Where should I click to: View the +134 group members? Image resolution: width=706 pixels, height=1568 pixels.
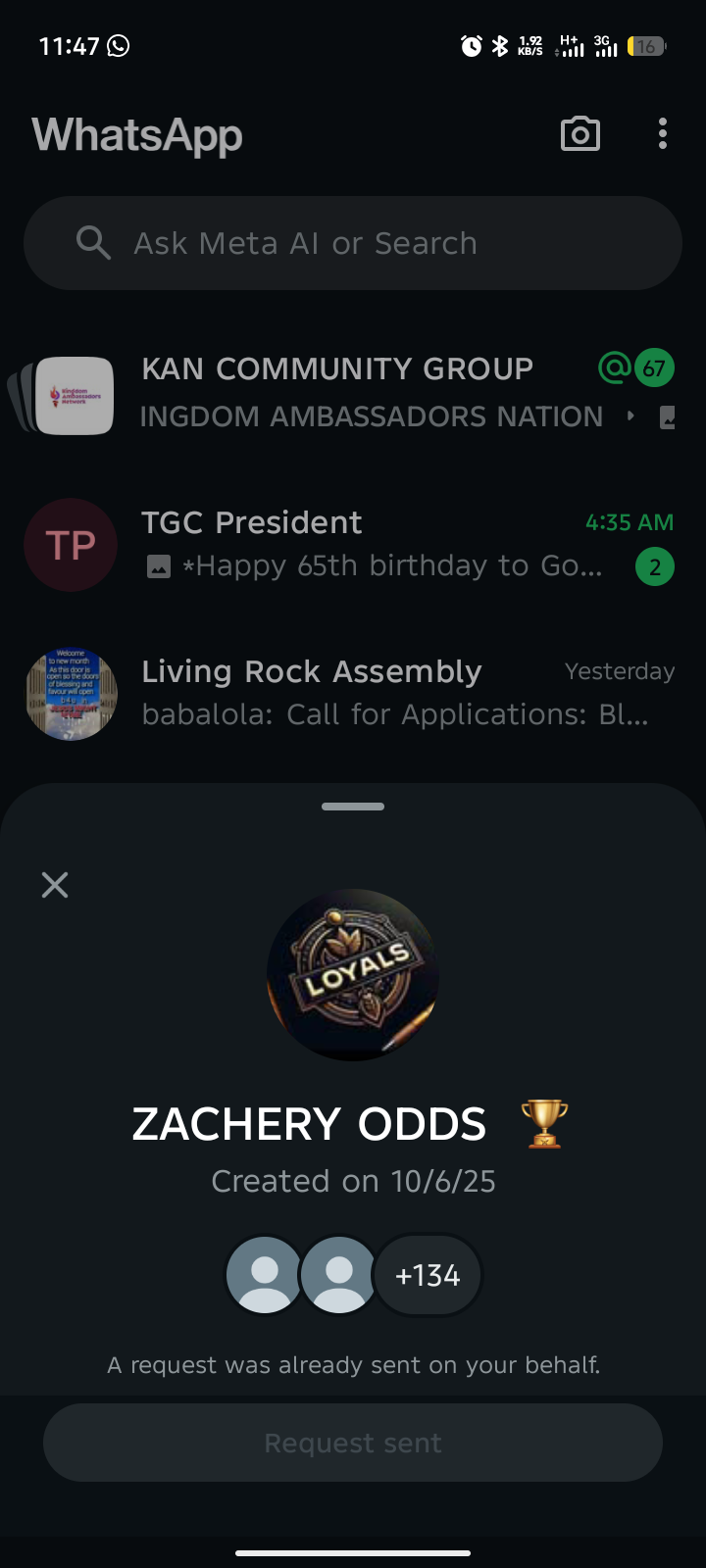[428, 1275]
